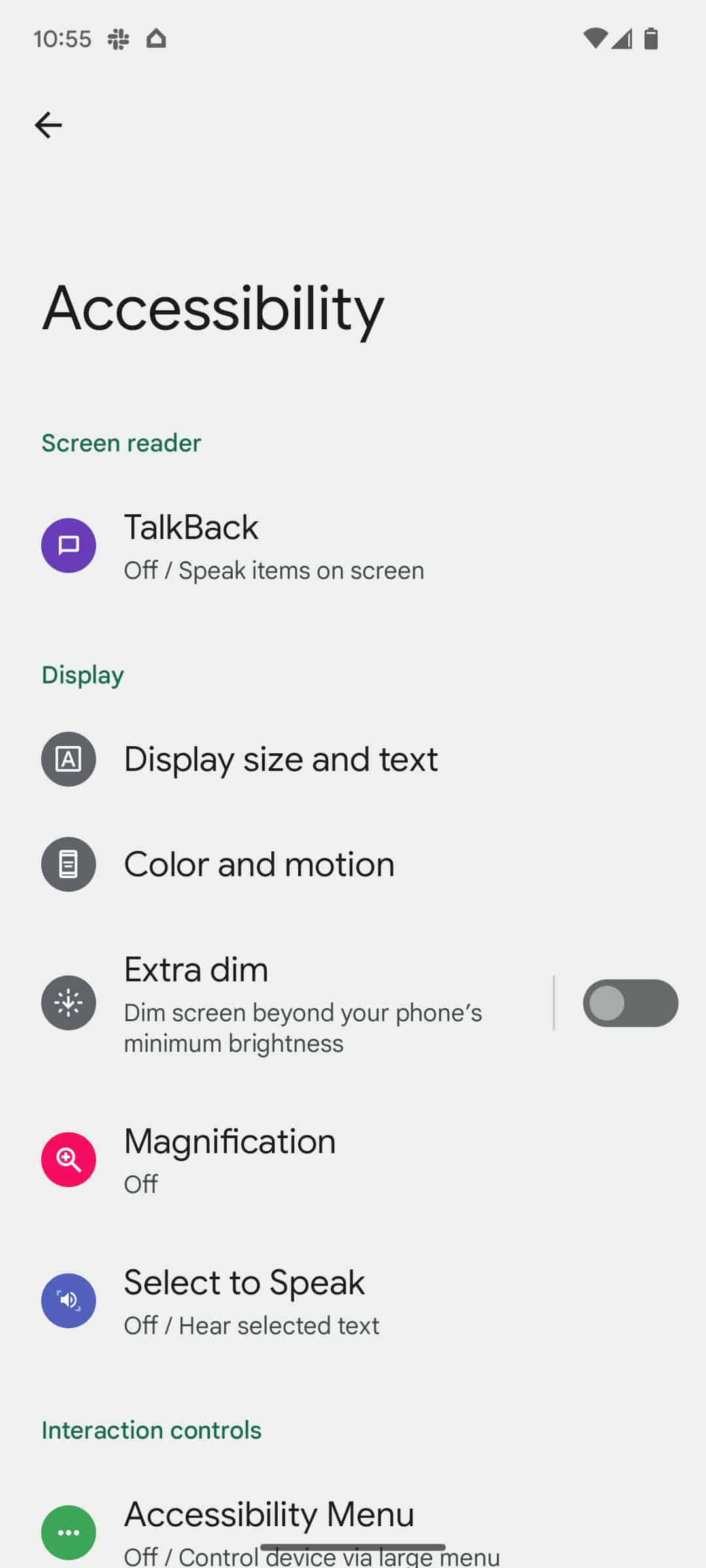Image resolution: width=706 pixels, height=1568 pixels.
Task: Click the green Accessibility Menu icon
Action: [68, 1532]
